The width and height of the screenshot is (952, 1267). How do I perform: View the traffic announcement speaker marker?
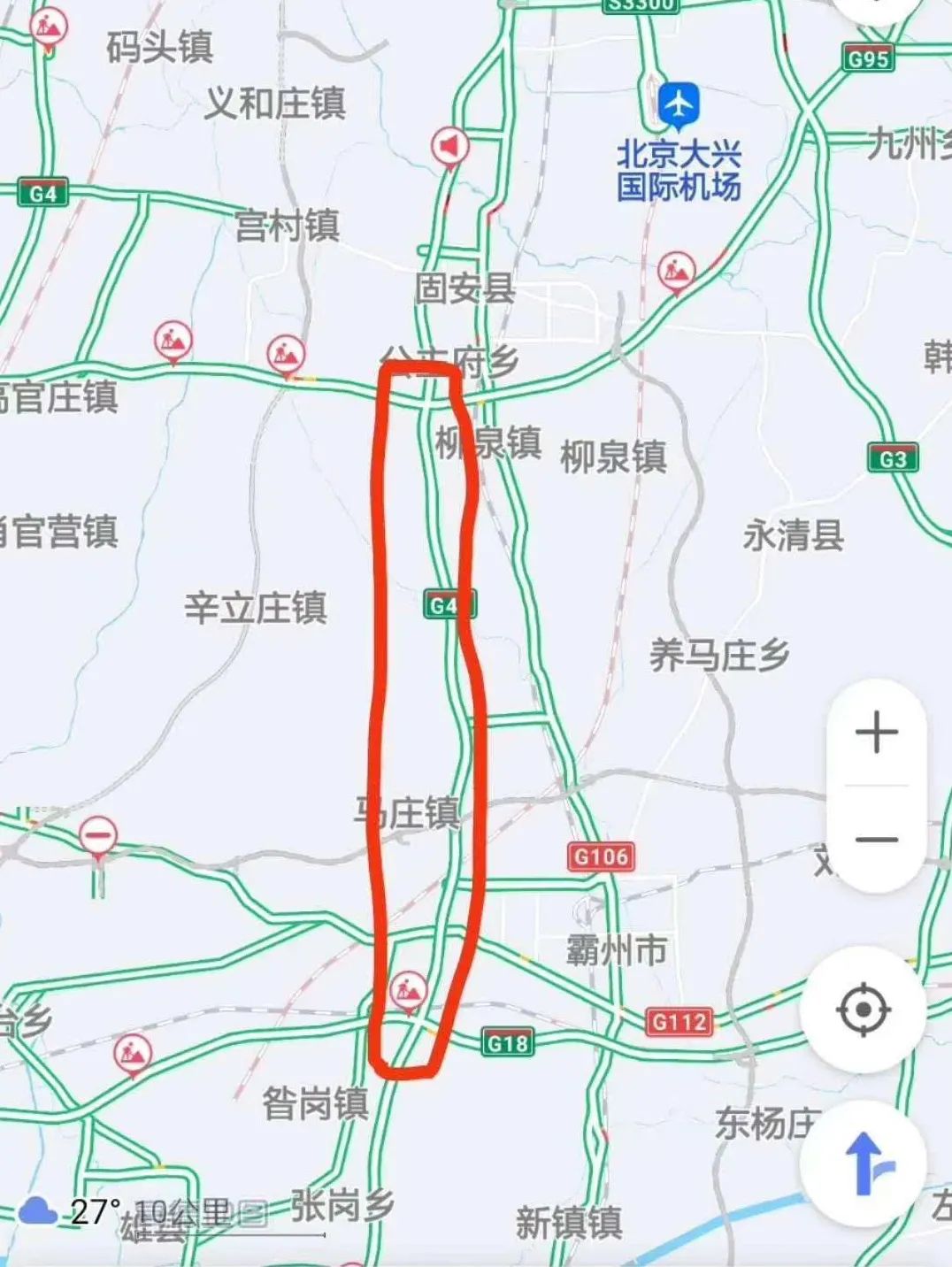(x=450, y=145)
